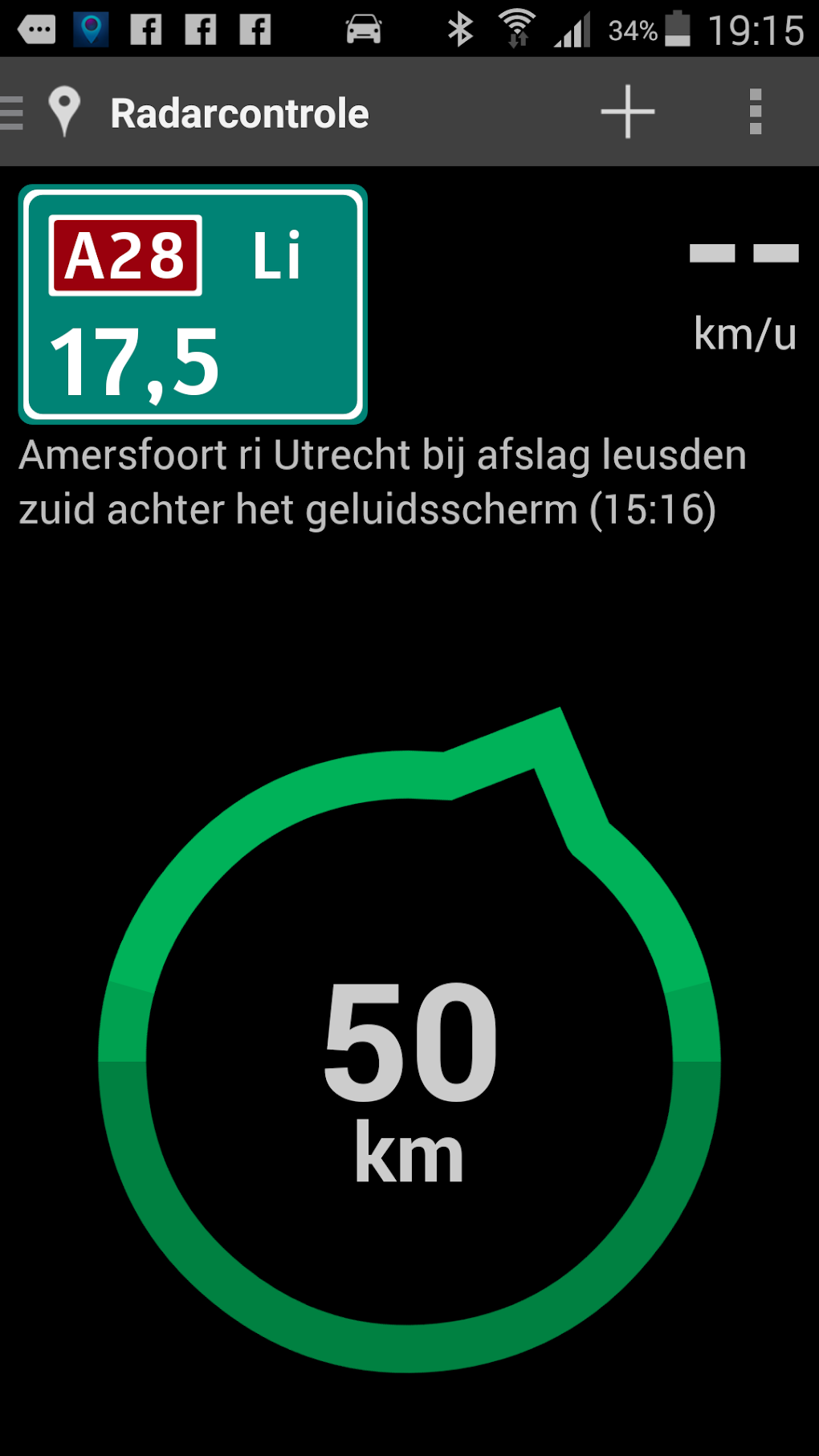Open the A28 radar control sign

tap(193, 304)
